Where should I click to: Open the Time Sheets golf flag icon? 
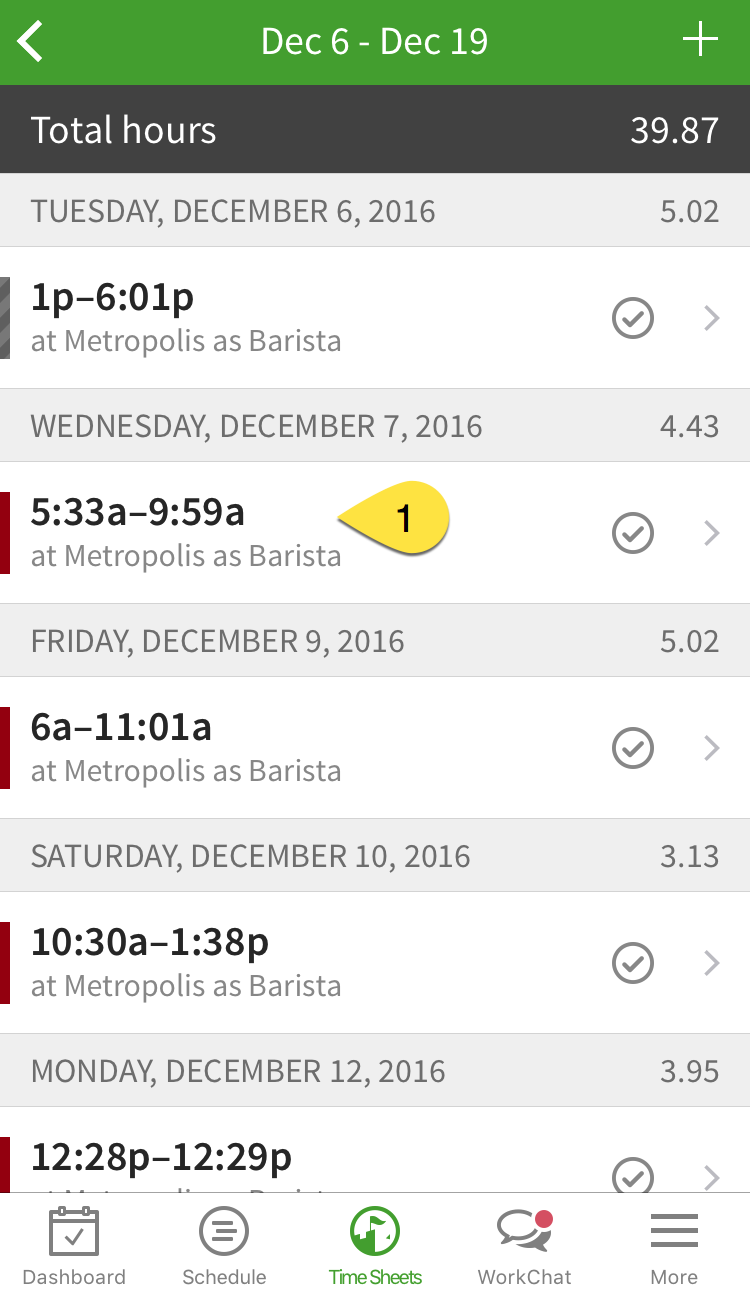(x=373, y=1231)
